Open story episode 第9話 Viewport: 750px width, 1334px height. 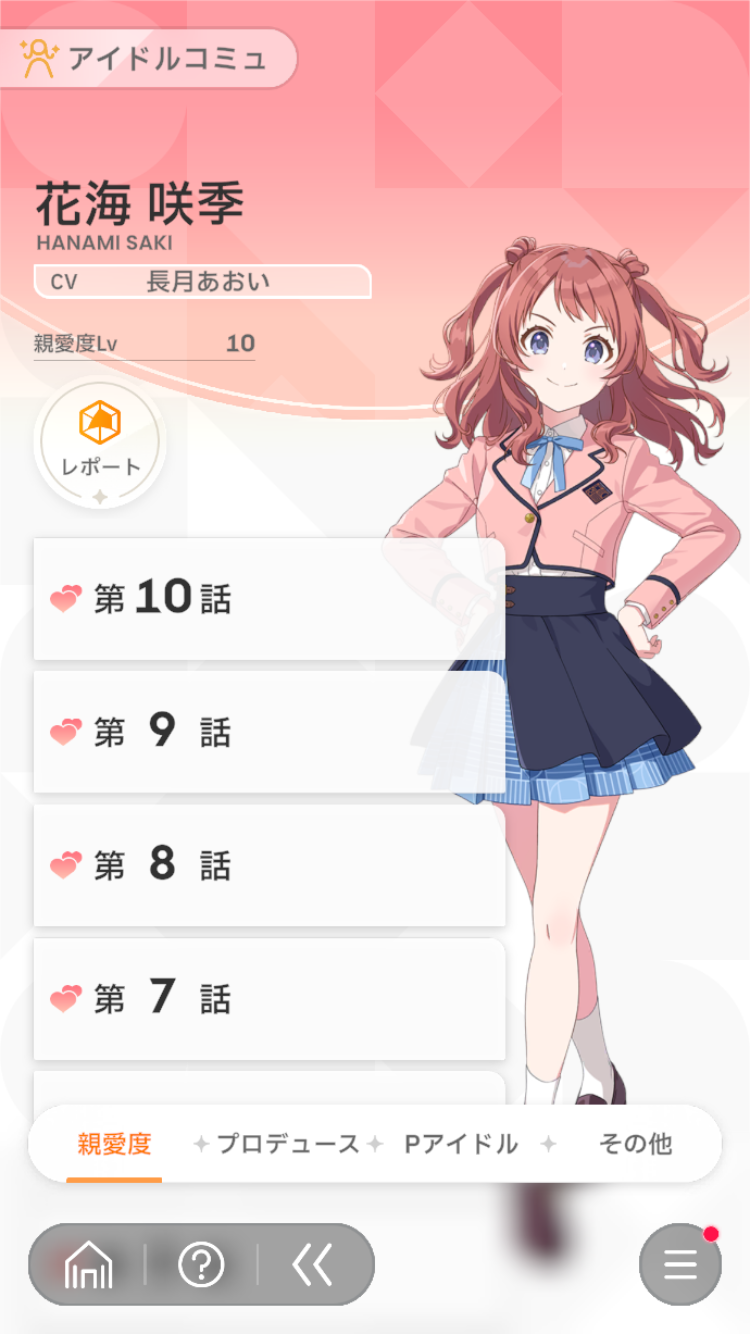tap(268, 732)
